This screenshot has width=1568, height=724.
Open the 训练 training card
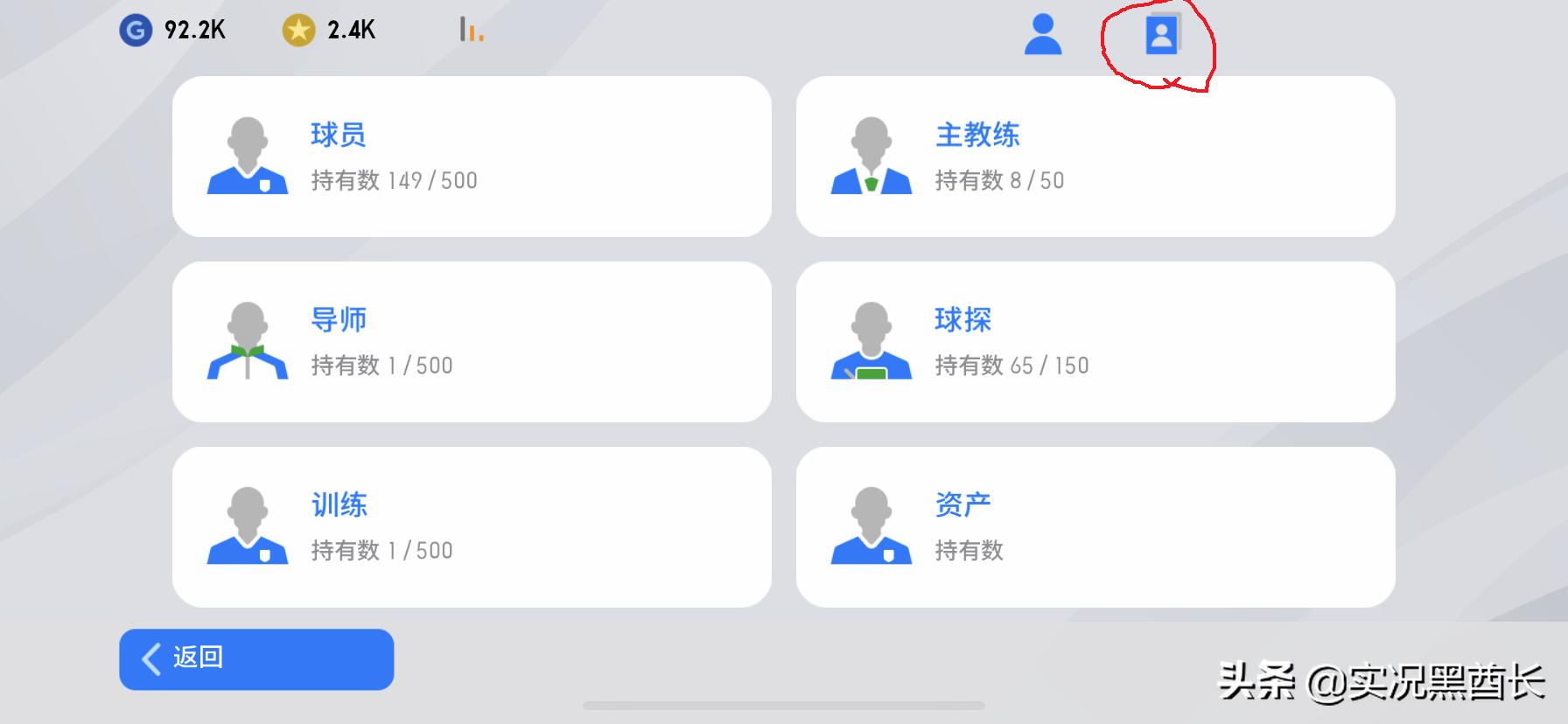(x=472, y=527)
